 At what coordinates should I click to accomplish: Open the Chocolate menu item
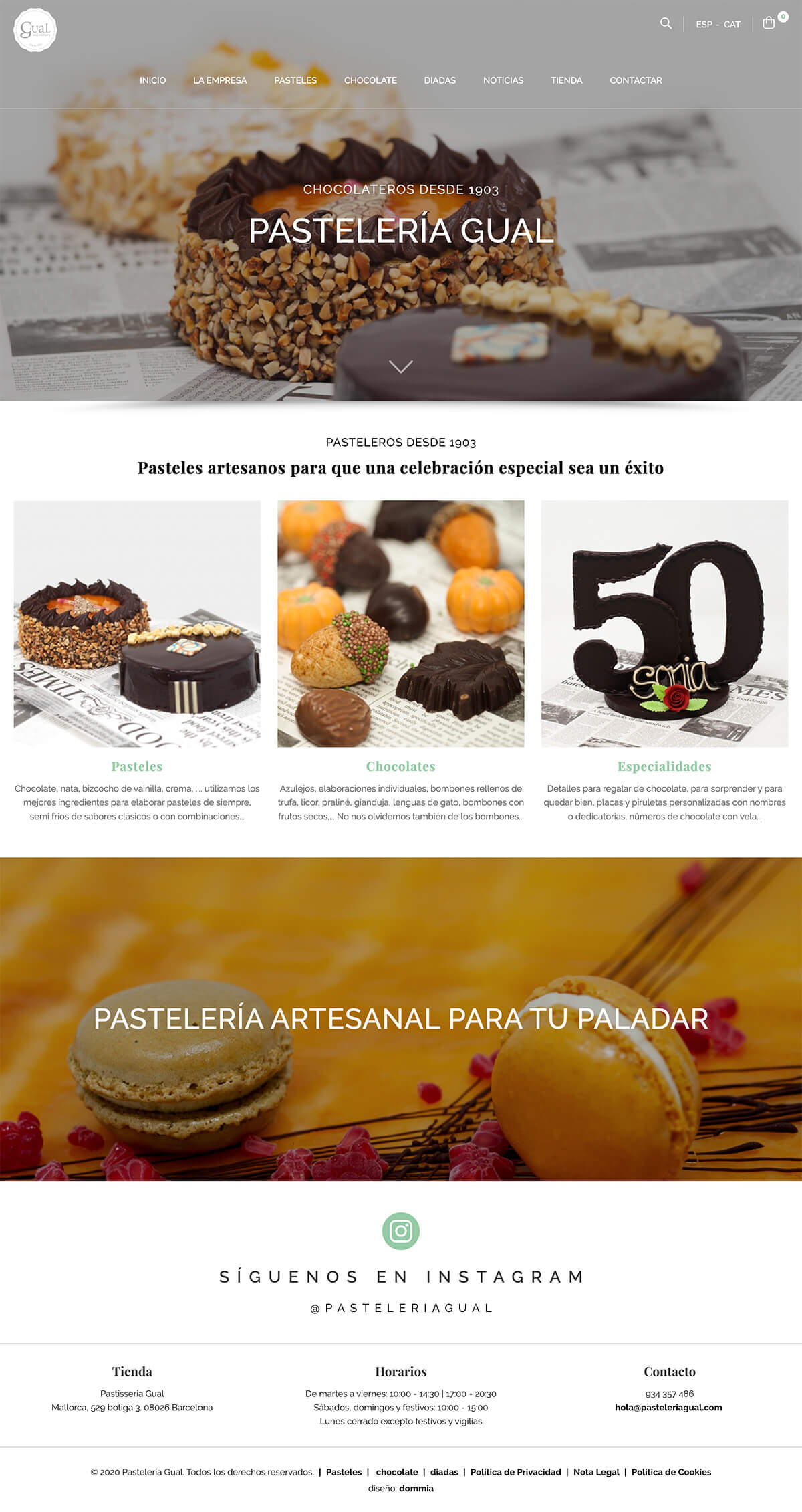(x=370, y=80)
